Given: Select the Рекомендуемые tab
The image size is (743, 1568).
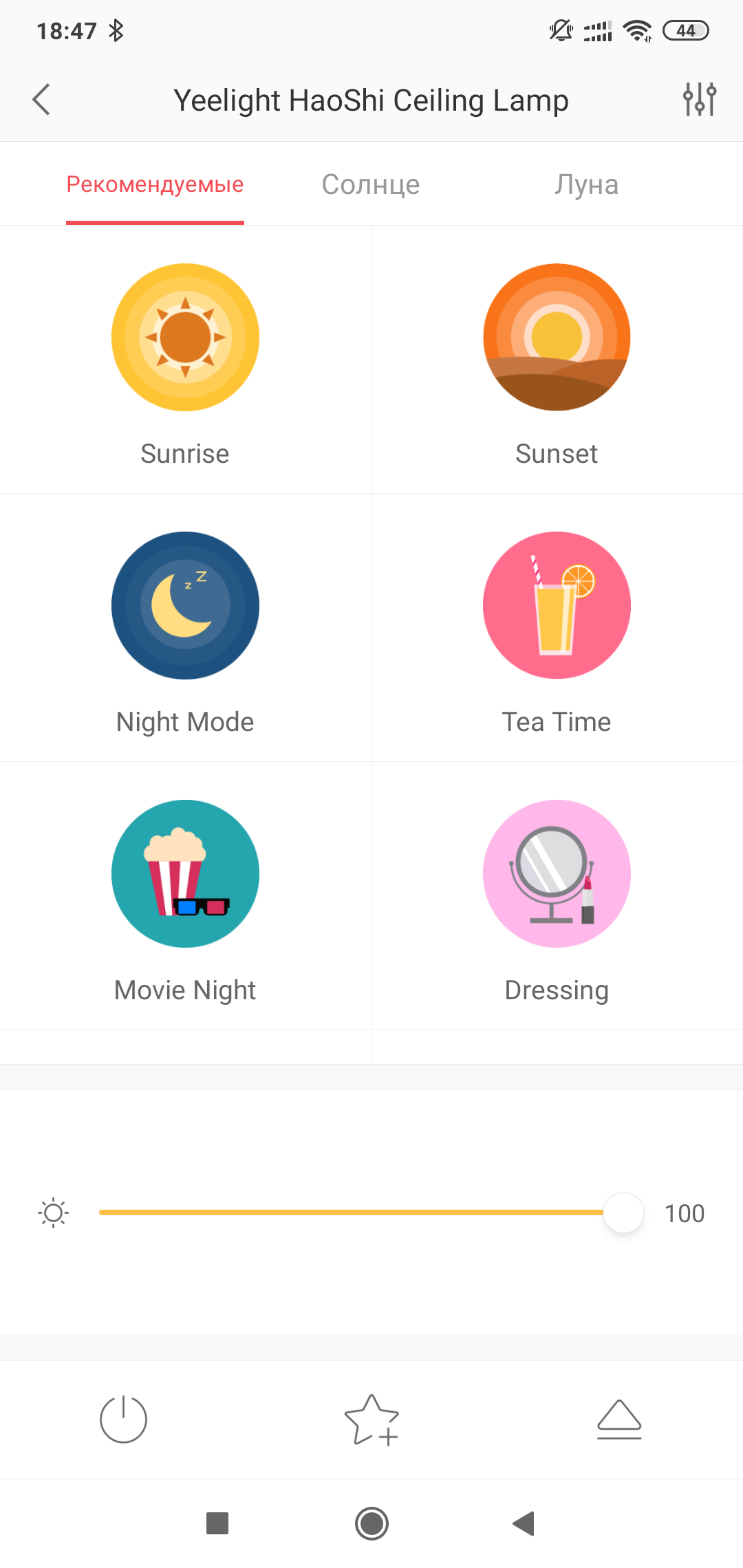Looking at the screenshot, I should (x=155, y=184).
